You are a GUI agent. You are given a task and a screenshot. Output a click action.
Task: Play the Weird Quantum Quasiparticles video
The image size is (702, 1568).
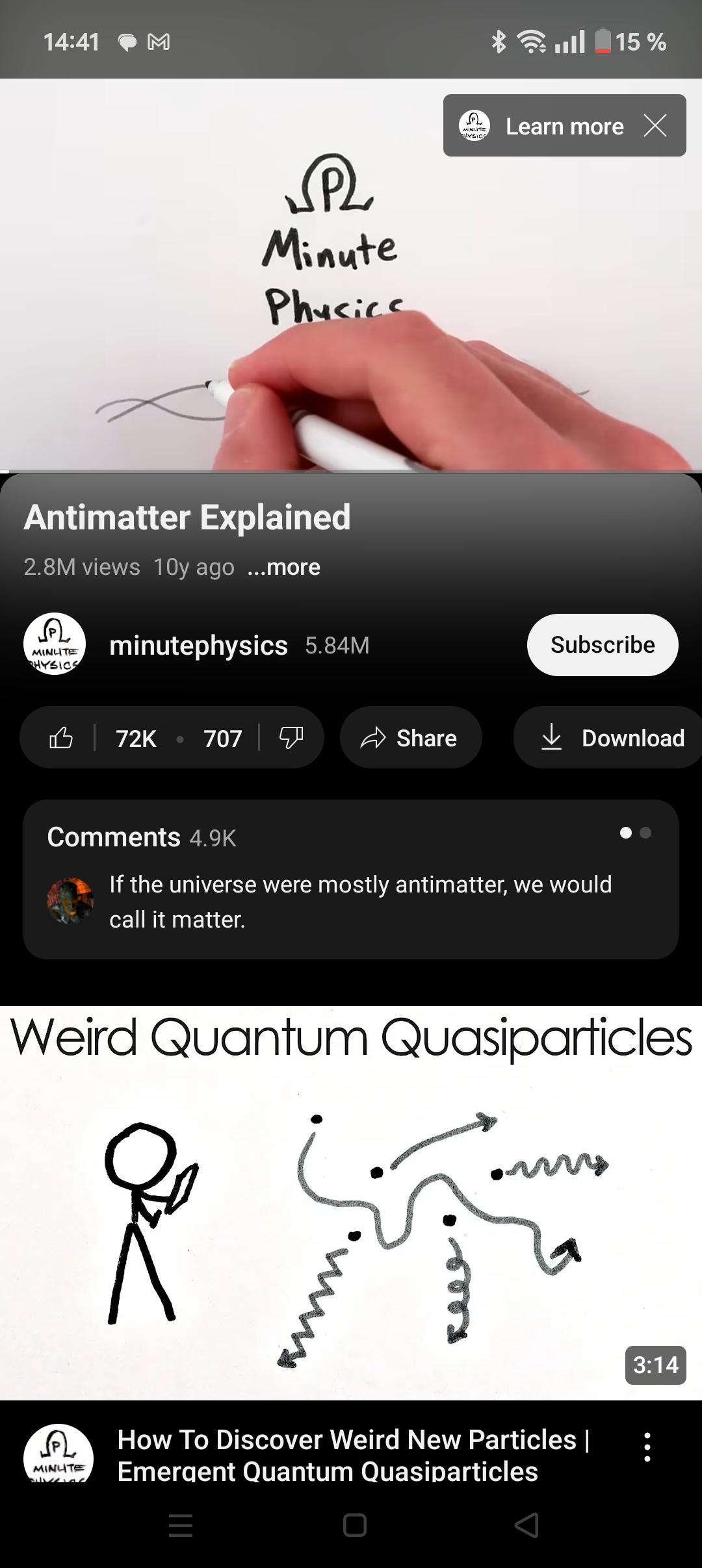tap(351, 1202)
